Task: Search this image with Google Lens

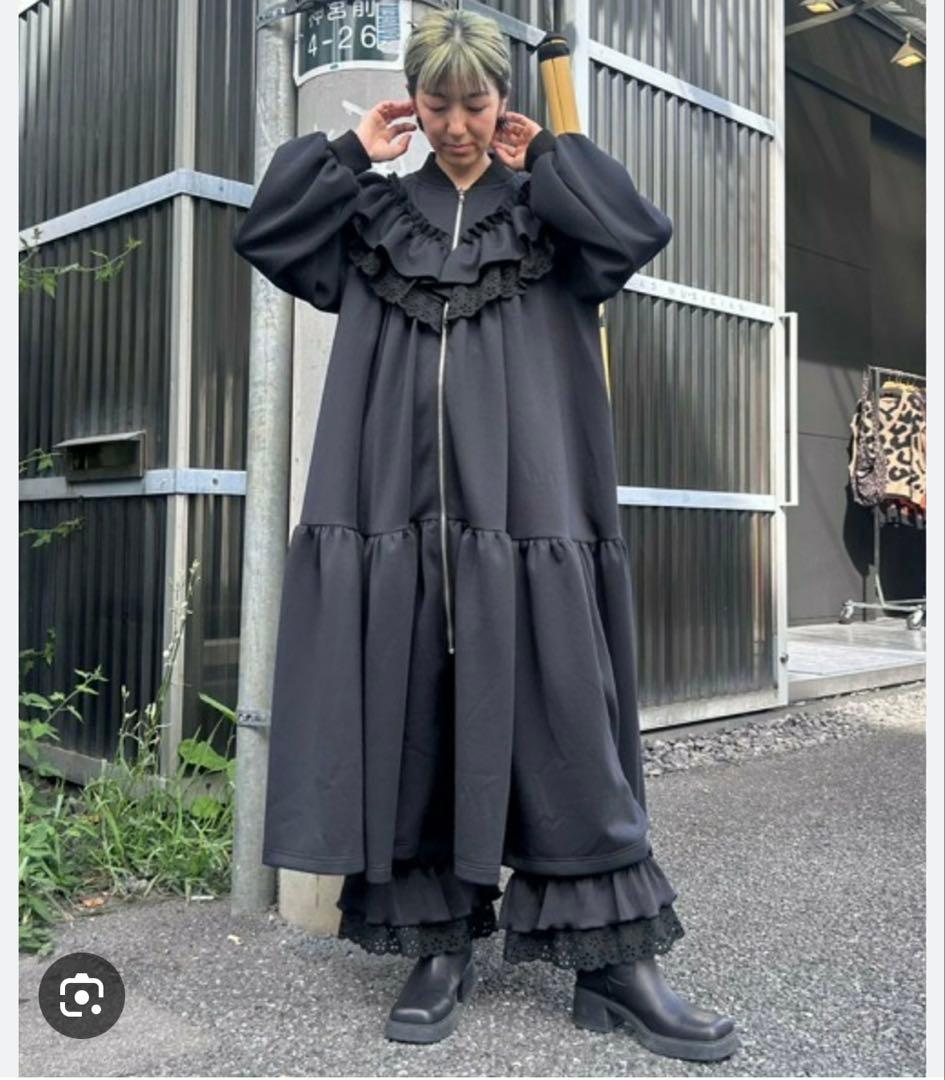Action: (x=81, y=995)
